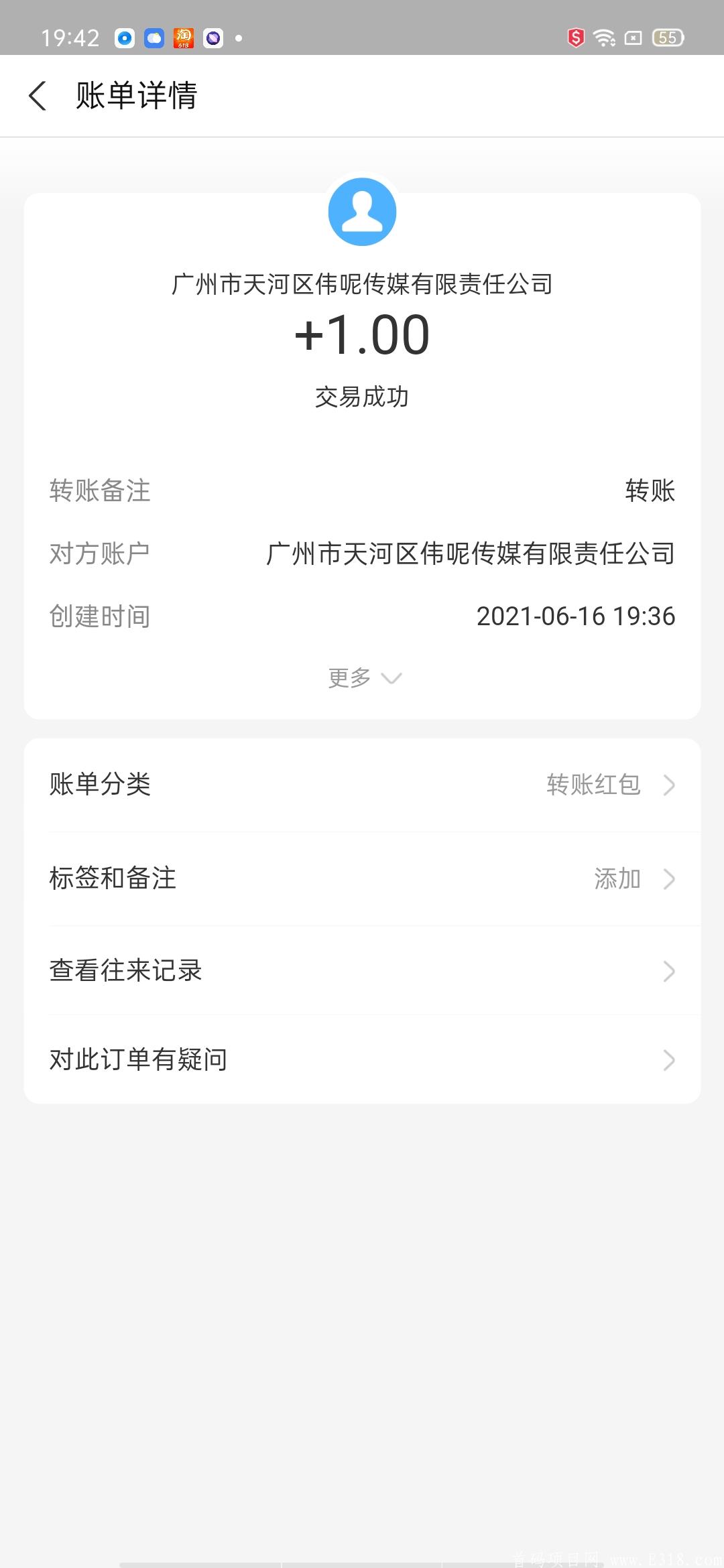
Task: Open 查看往来记录
Action: [x=362, y=970]
